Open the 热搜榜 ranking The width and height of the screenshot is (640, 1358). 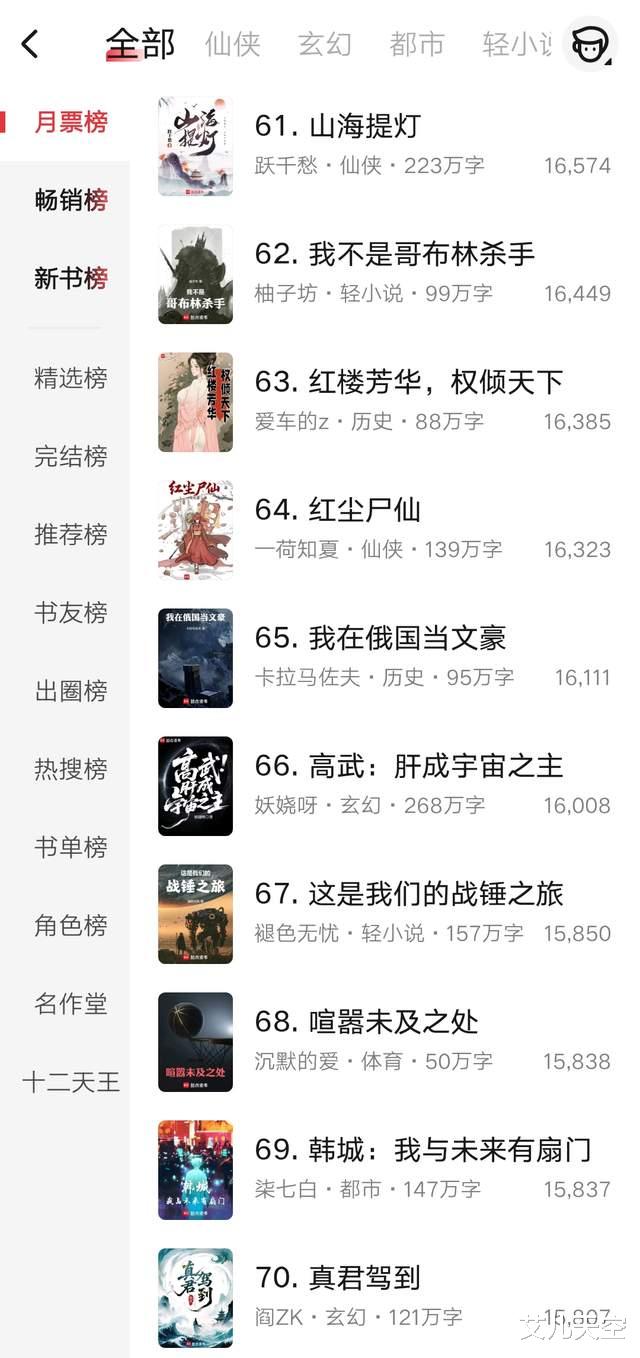[x=70, y=769]
